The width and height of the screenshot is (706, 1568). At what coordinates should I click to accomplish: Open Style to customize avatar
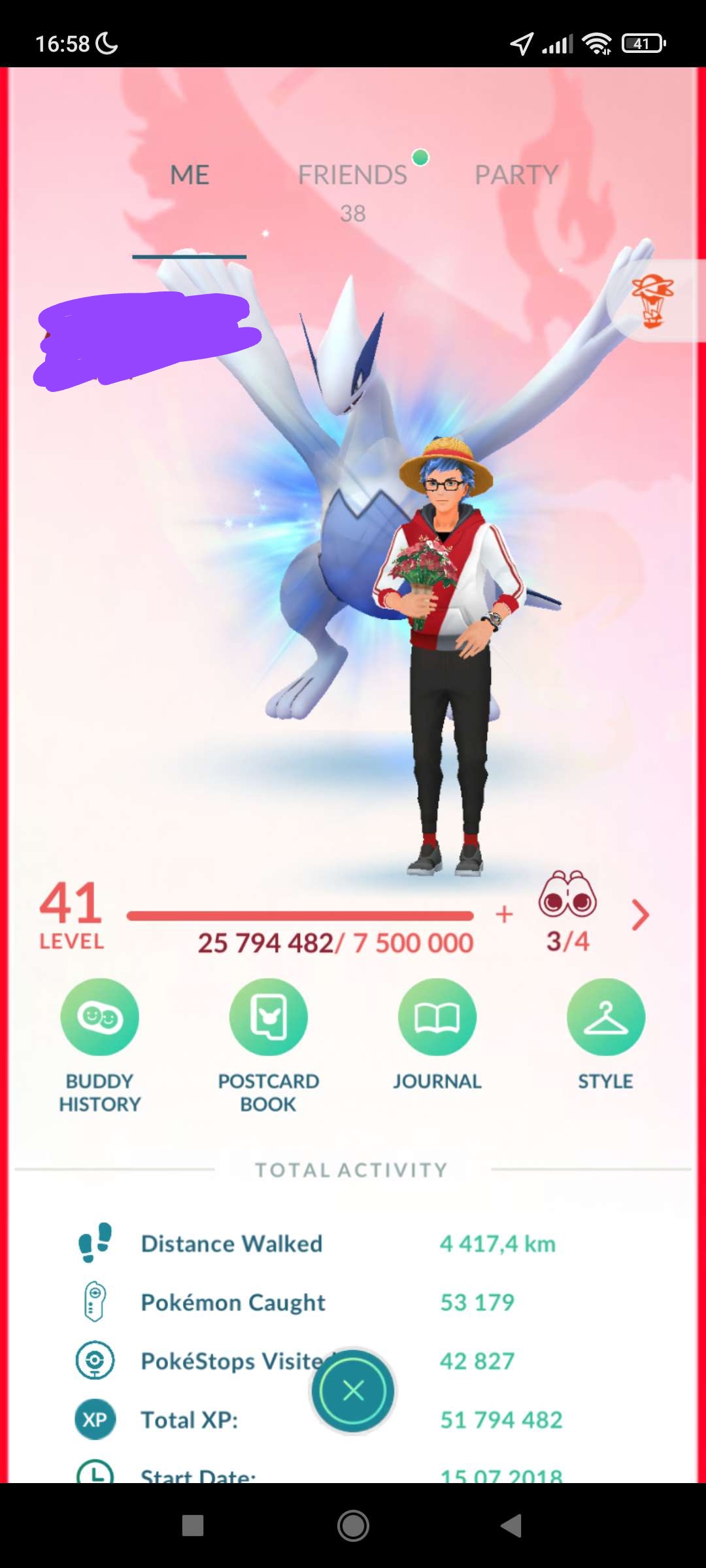[x=605, y=1017]
